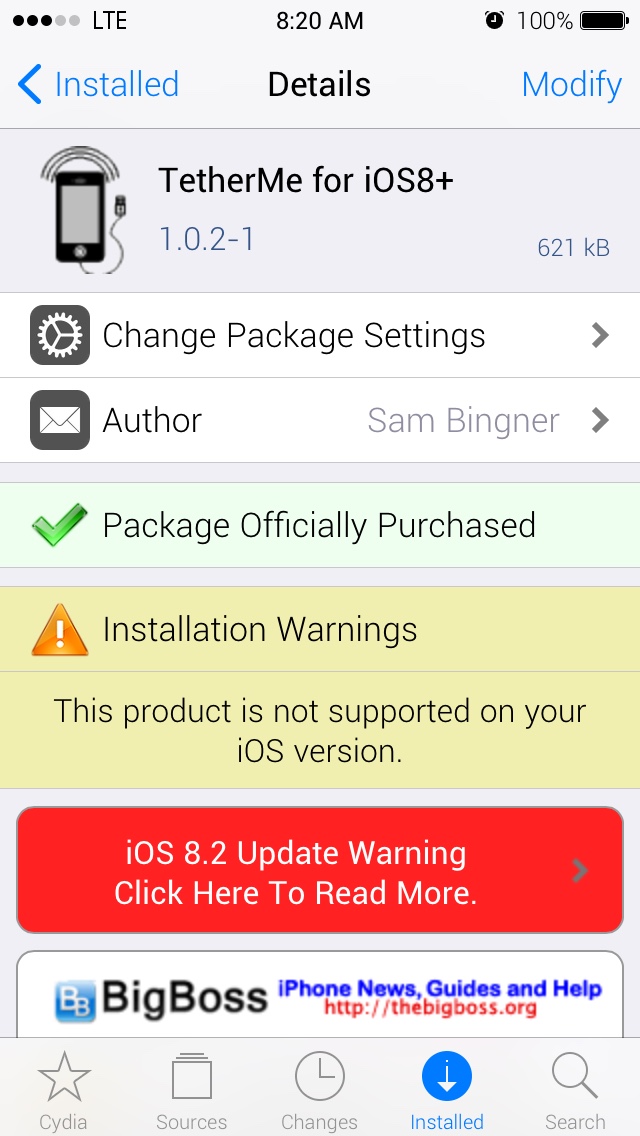
Task: Open Change Package Settings
Action: click(x=320, y=336)
